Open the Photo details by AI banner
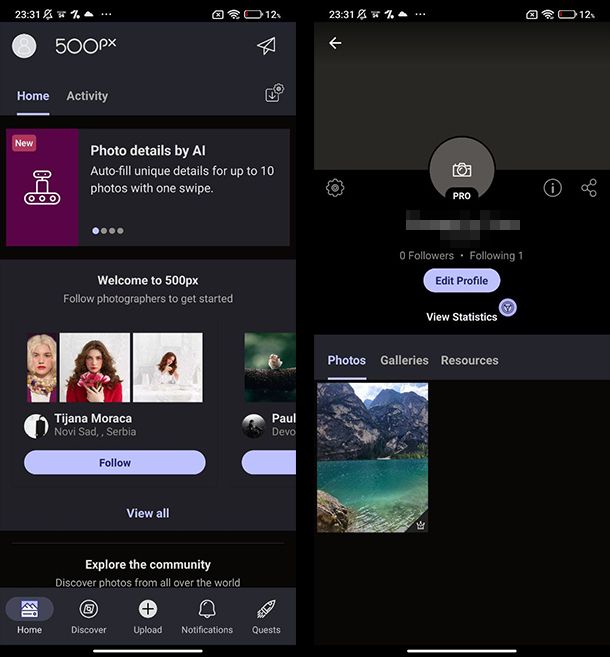Screen dimensions: 610x657 (148, 187)
